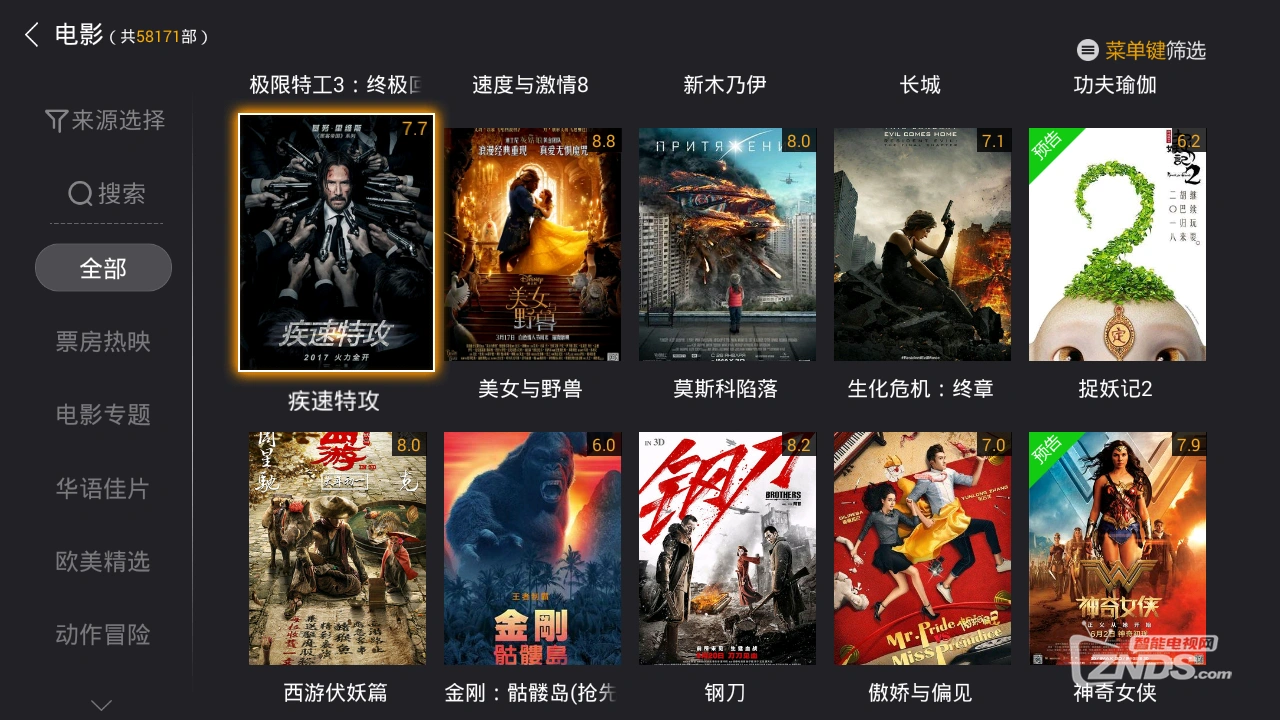
Task: Go back using the top-left arrow
Action: (32, 36)
